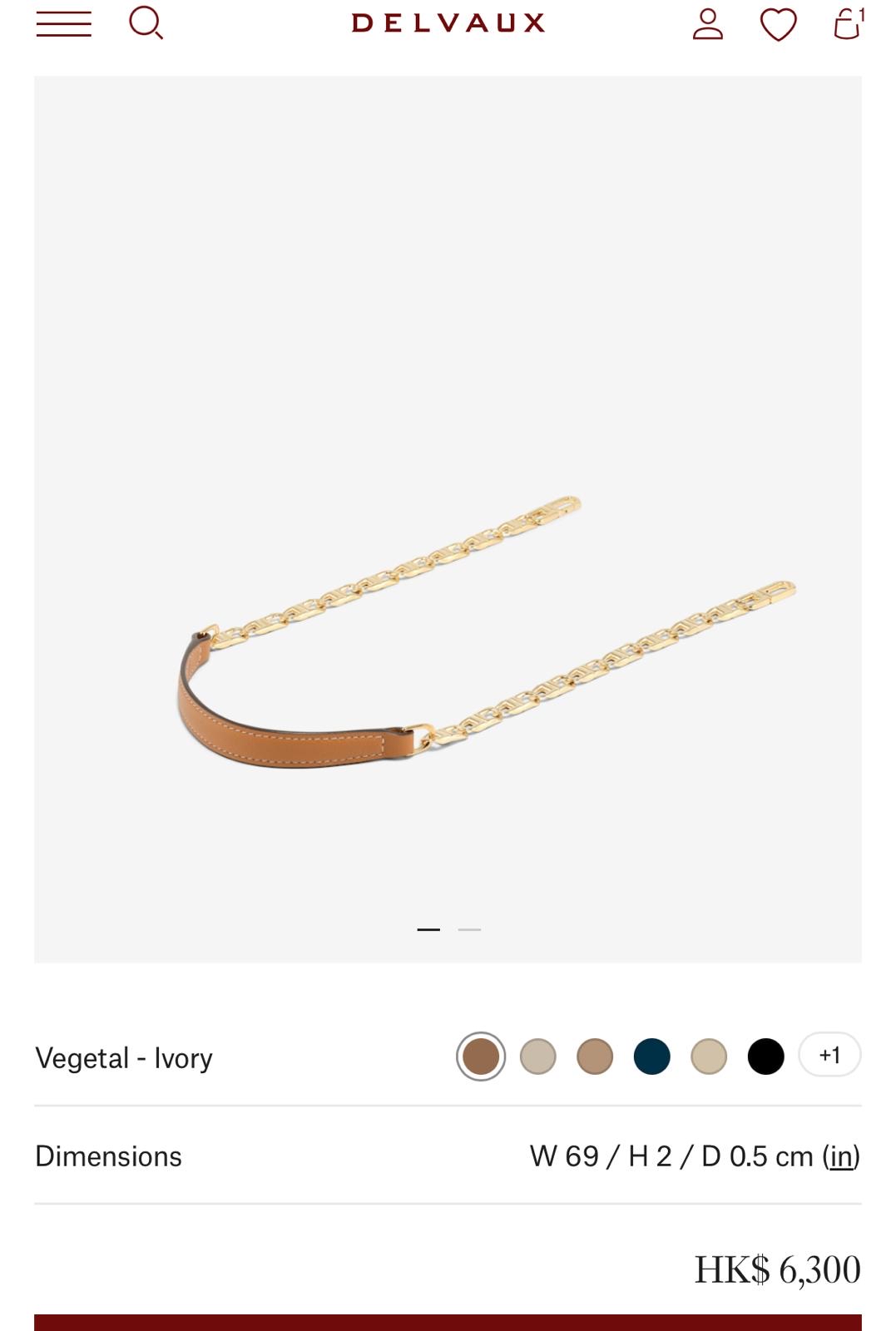Select the sand colour swatch before black
Screen dimensions: 896x1331
709,1056
